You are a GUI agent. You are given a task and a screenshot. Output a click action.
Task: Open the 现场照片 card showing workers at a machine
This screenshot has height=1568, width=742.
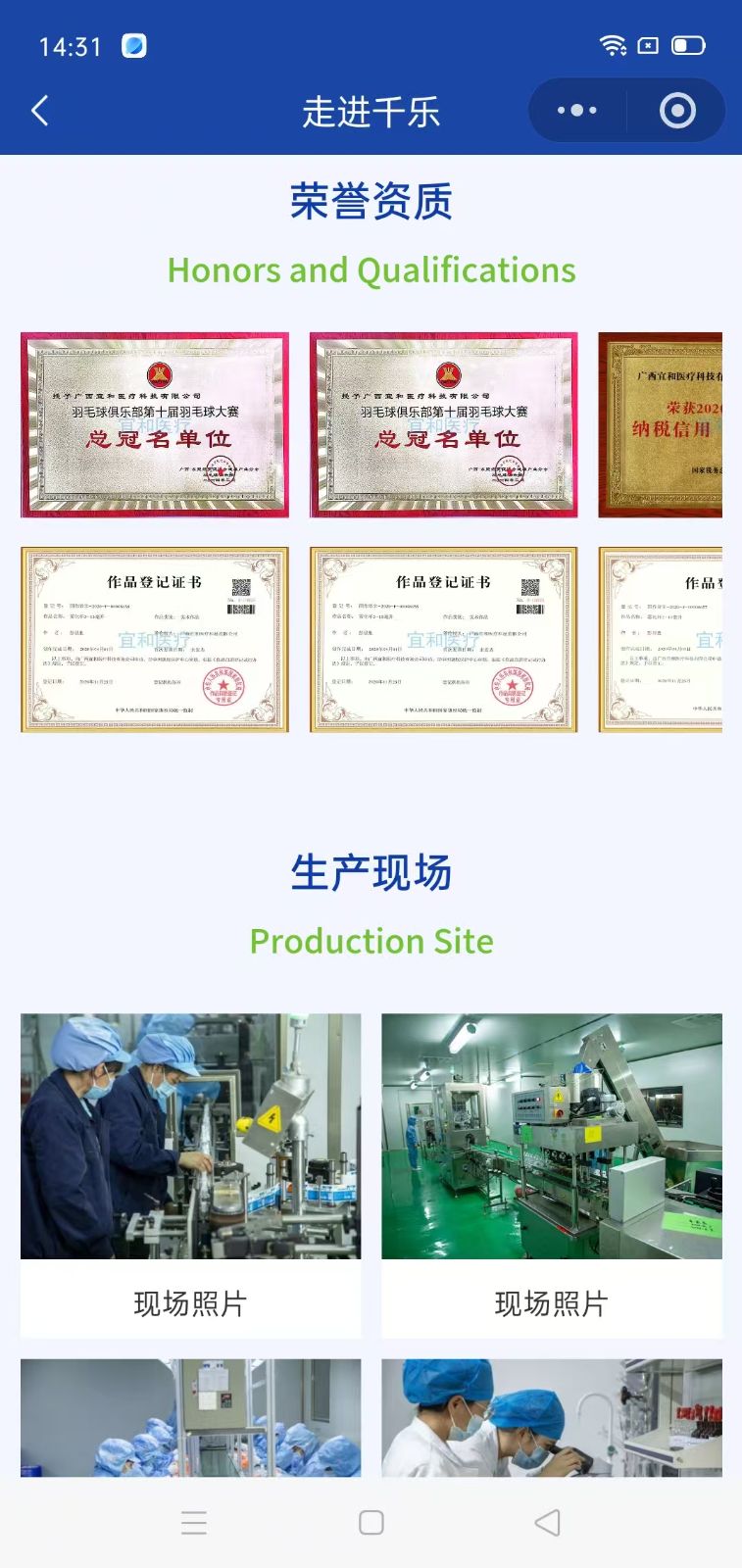(190, 1174)
